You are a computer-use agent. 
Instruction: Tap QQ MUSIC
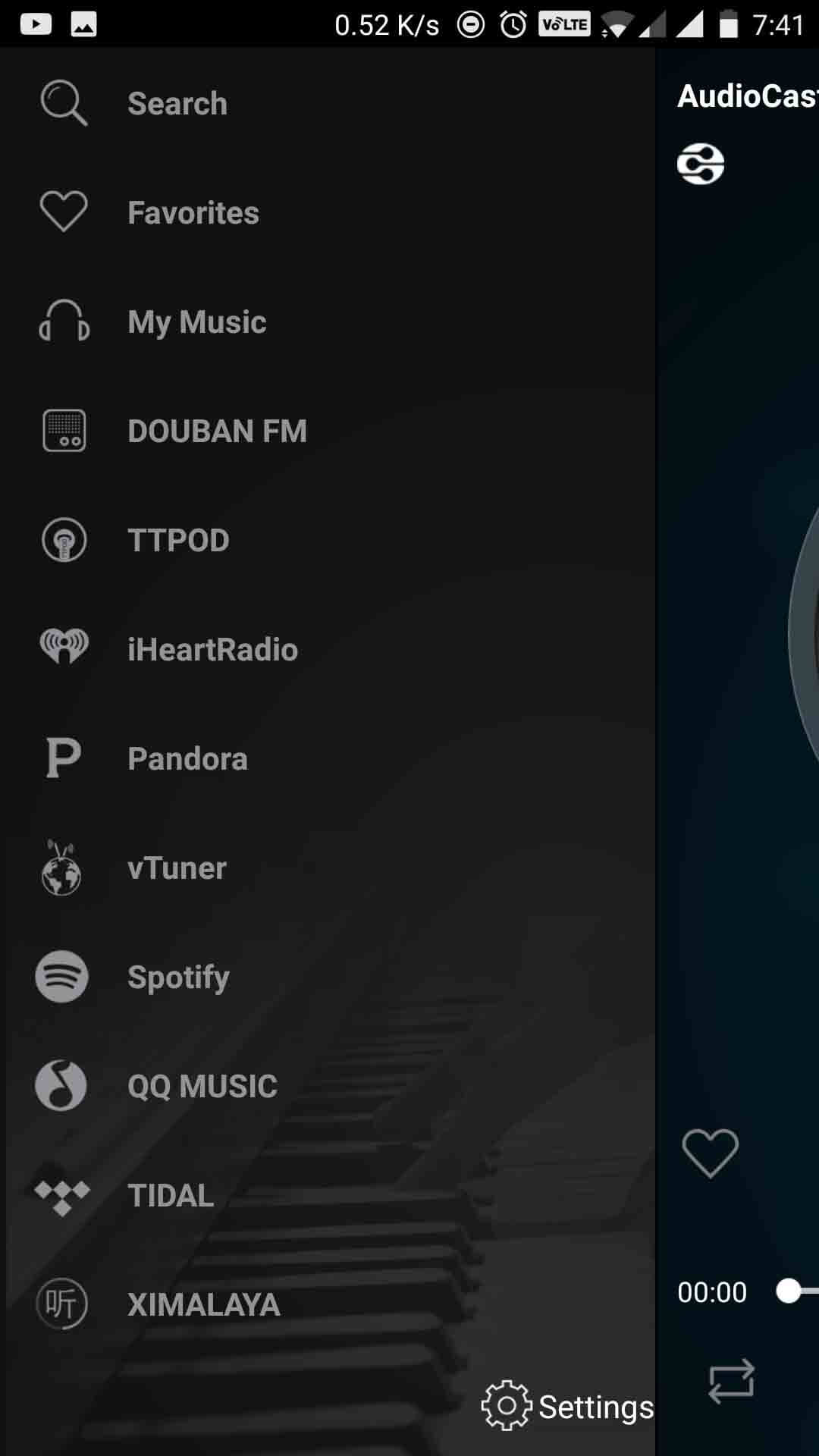[202, 1087]
